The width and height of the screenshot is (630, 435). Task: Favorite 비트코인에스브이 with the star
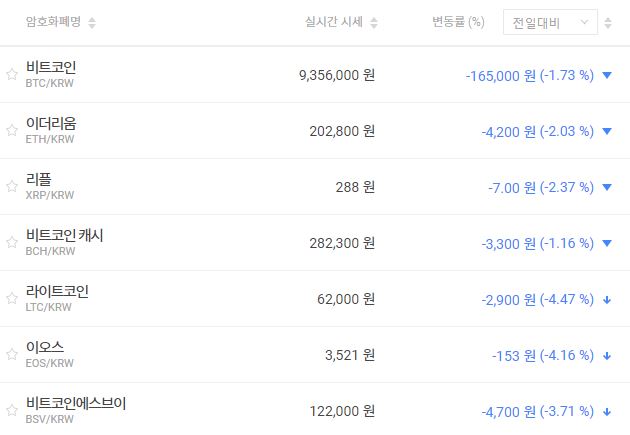(x=12, y=411)
